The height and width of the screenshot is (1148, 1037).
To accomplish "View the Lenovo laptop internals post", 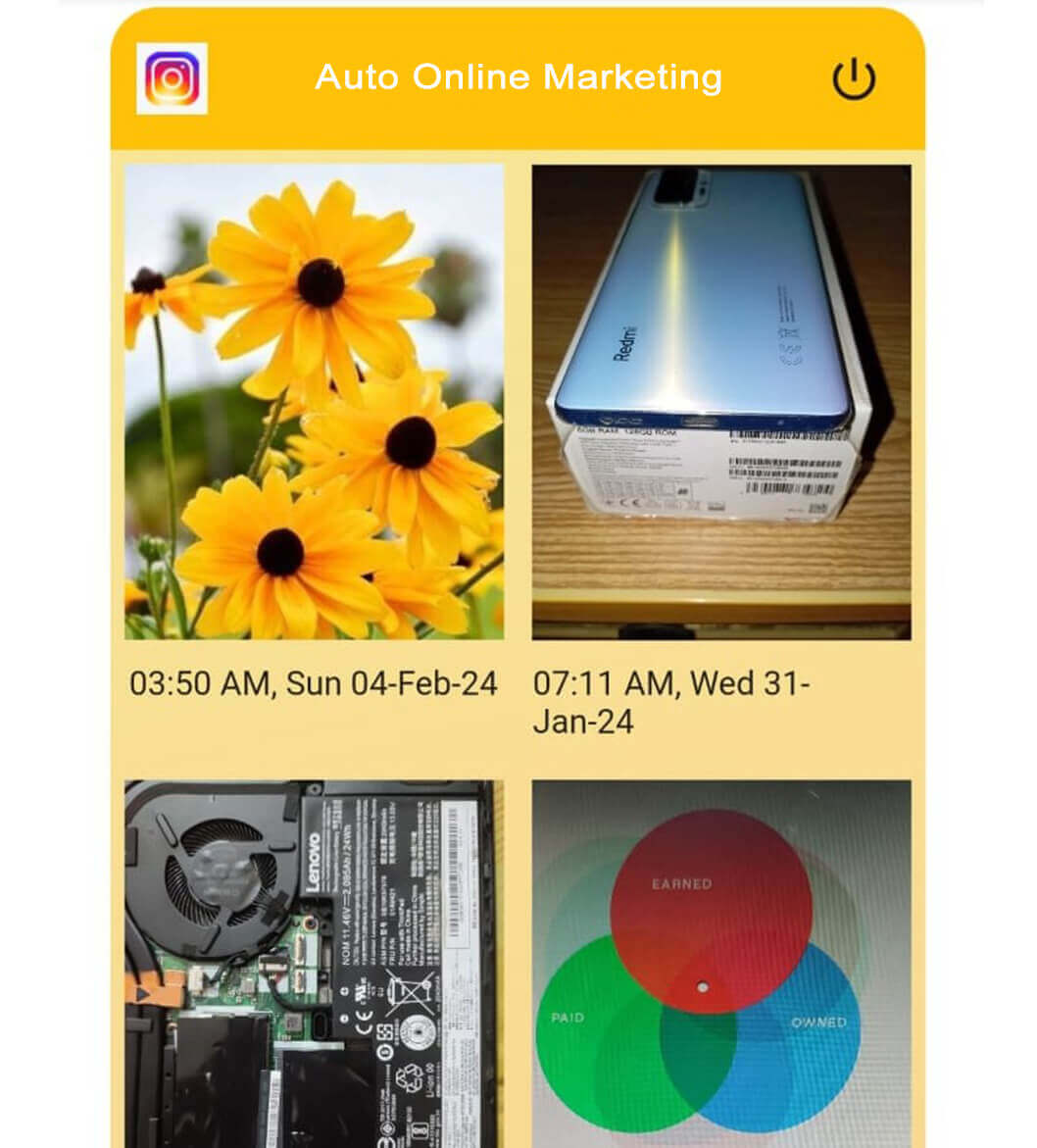I will click(314, 961).
